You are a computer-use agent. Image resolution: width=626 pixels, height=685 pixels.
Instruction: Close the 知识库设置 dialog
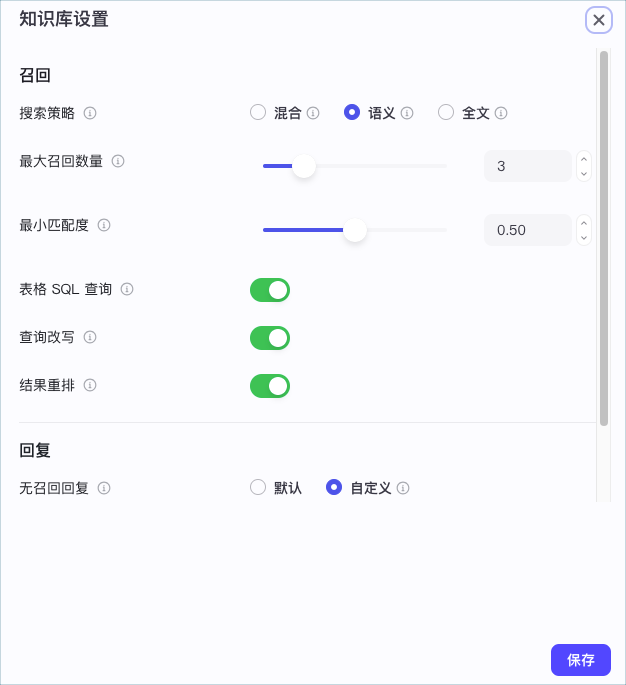click(598, 20)
